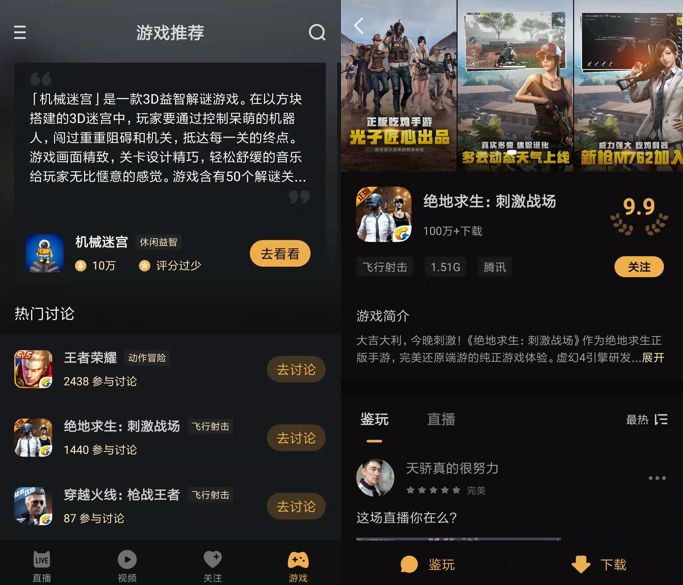Screen dimensions: 683x585
Task: Open the search icon in the header
Action: [x=317, y=33]
